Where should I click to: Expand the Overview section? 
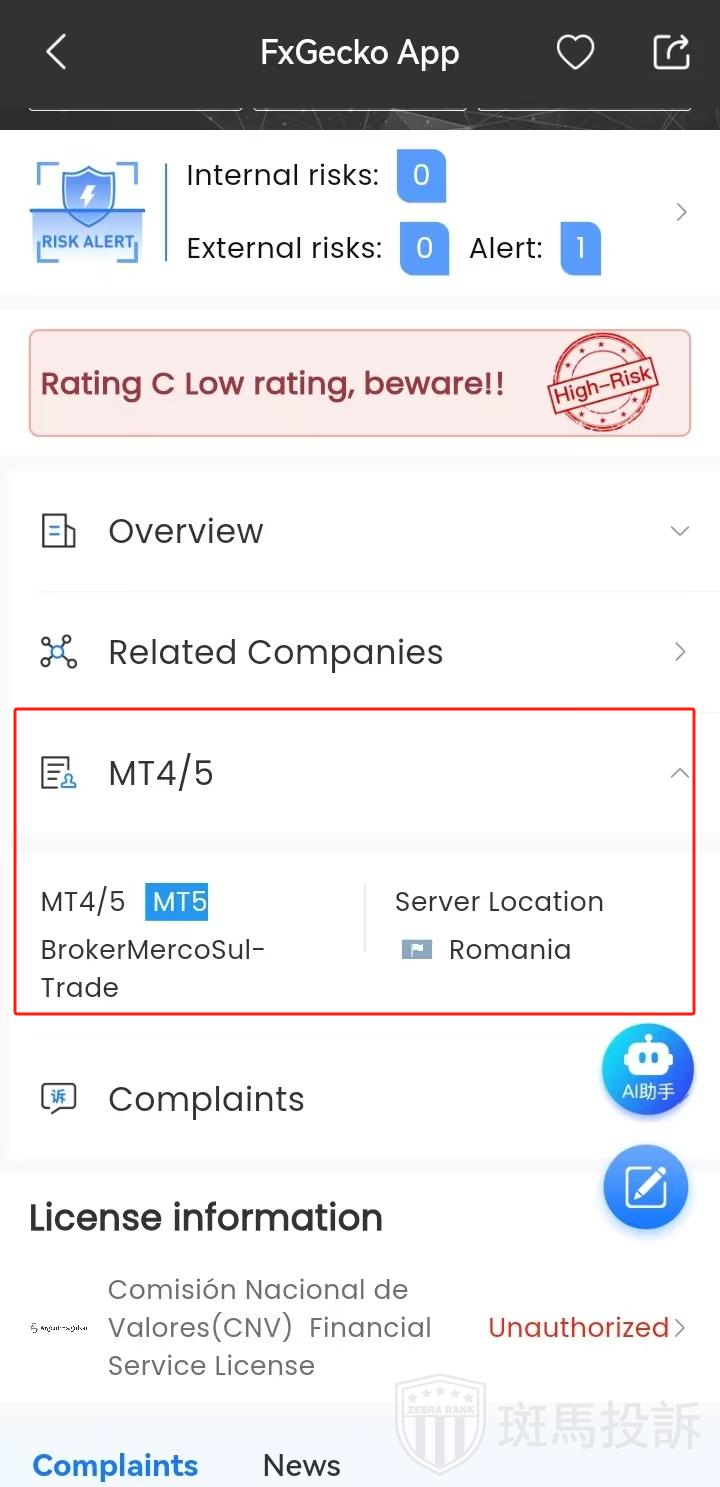point(360,531)
